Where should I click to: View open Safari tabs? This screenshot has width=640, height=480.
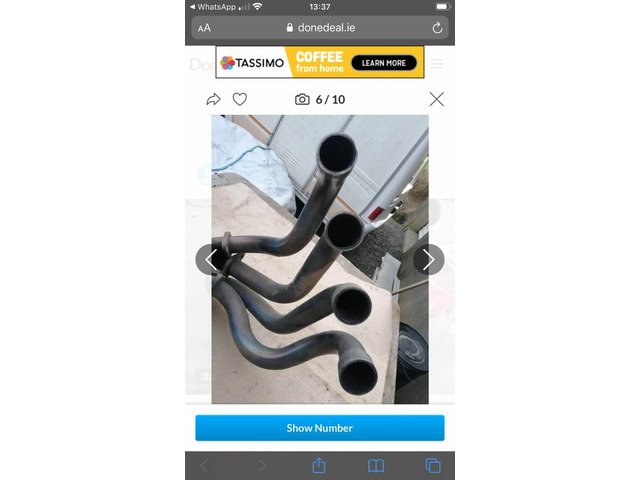point(433,466)
